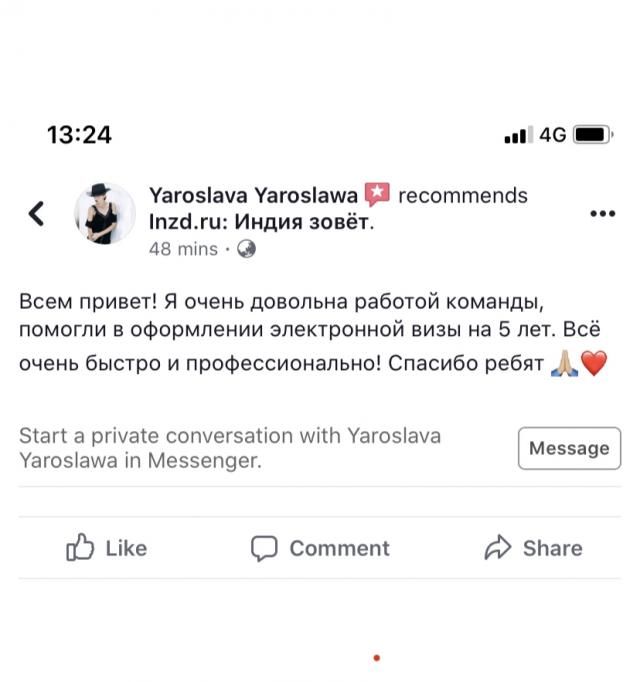Share this post
Viewport: 640px width, 682px height.
[x=533, y=548]
